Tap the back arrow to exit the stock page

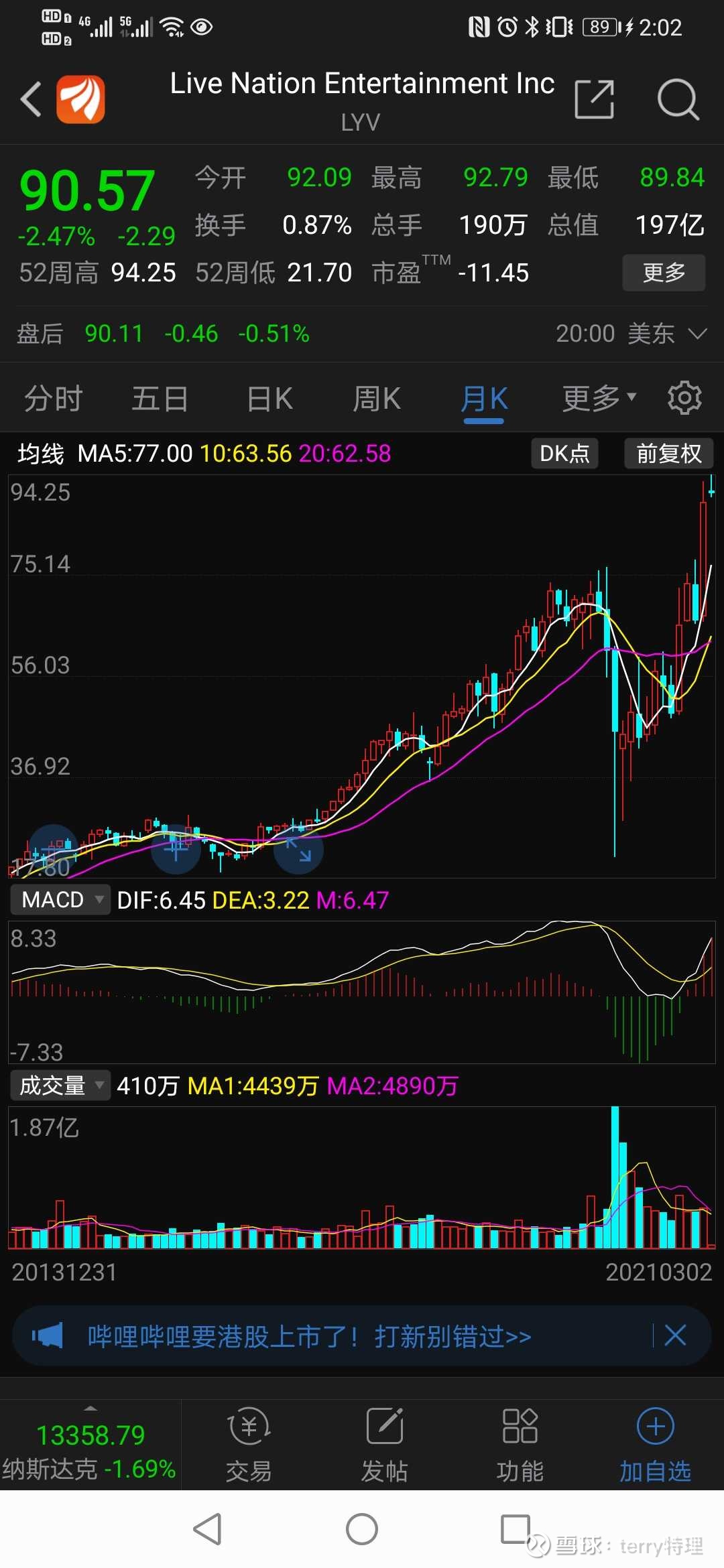pos(32,99)
